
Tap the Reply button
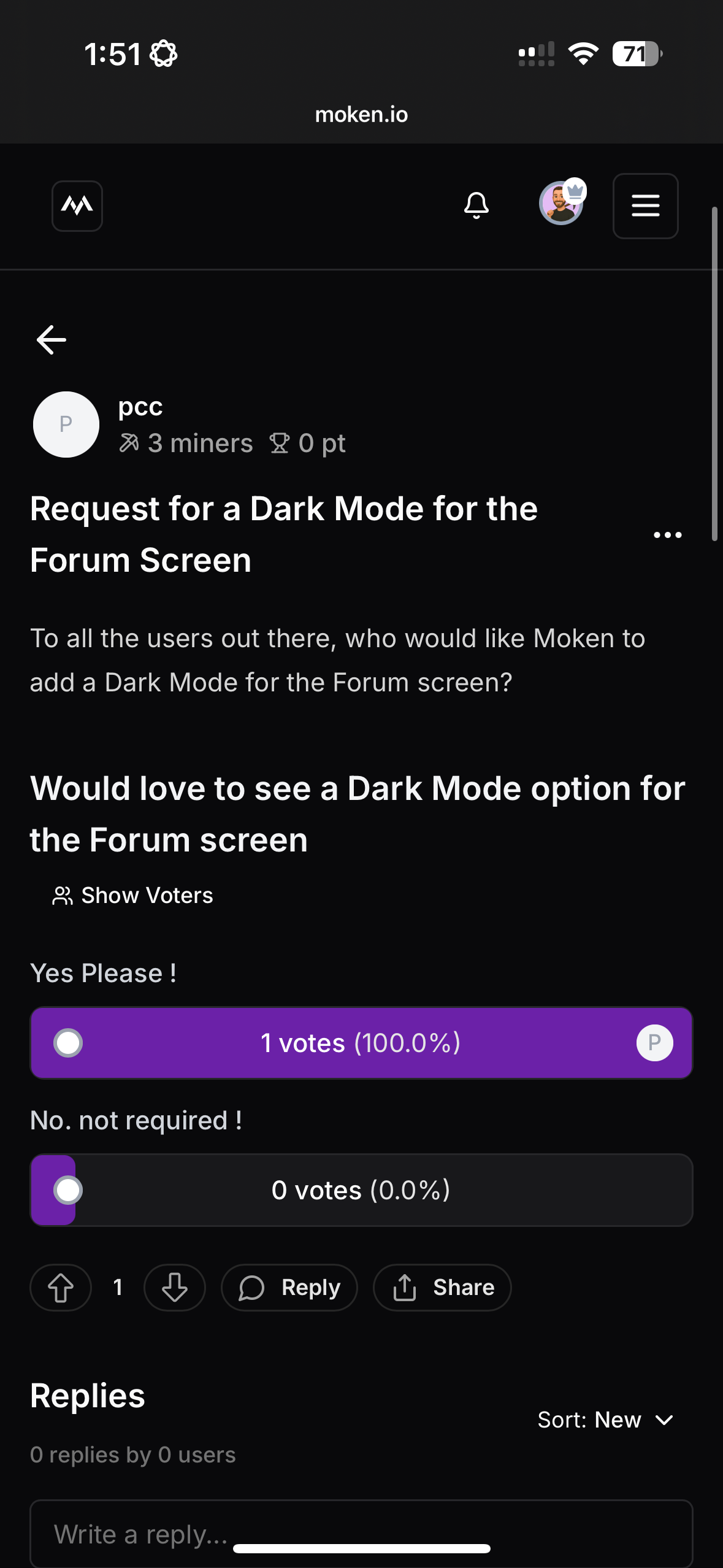coord(289,1288)
